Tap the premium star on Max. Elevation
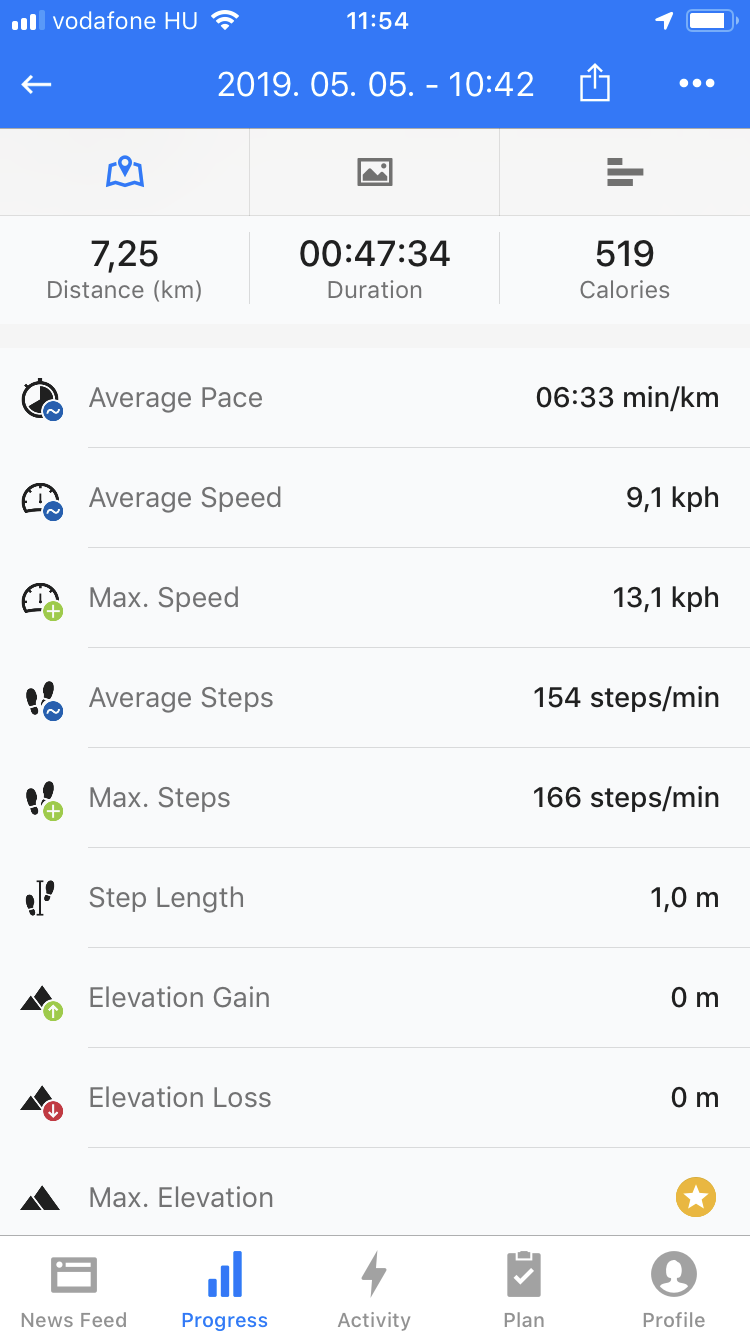 (x=696, y=1197)
